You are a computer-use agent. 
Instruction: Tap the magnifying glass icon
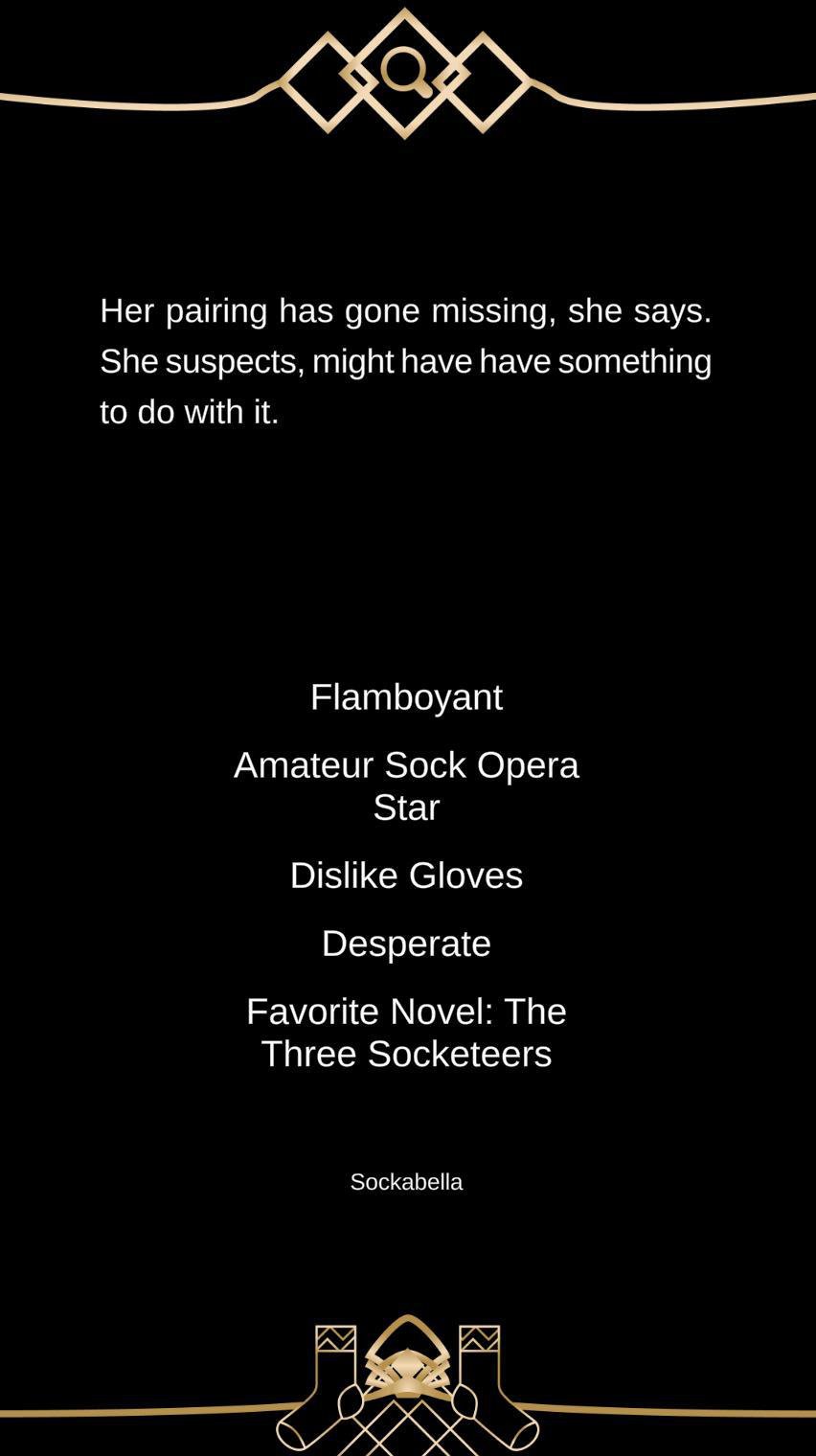pos(405,72)
